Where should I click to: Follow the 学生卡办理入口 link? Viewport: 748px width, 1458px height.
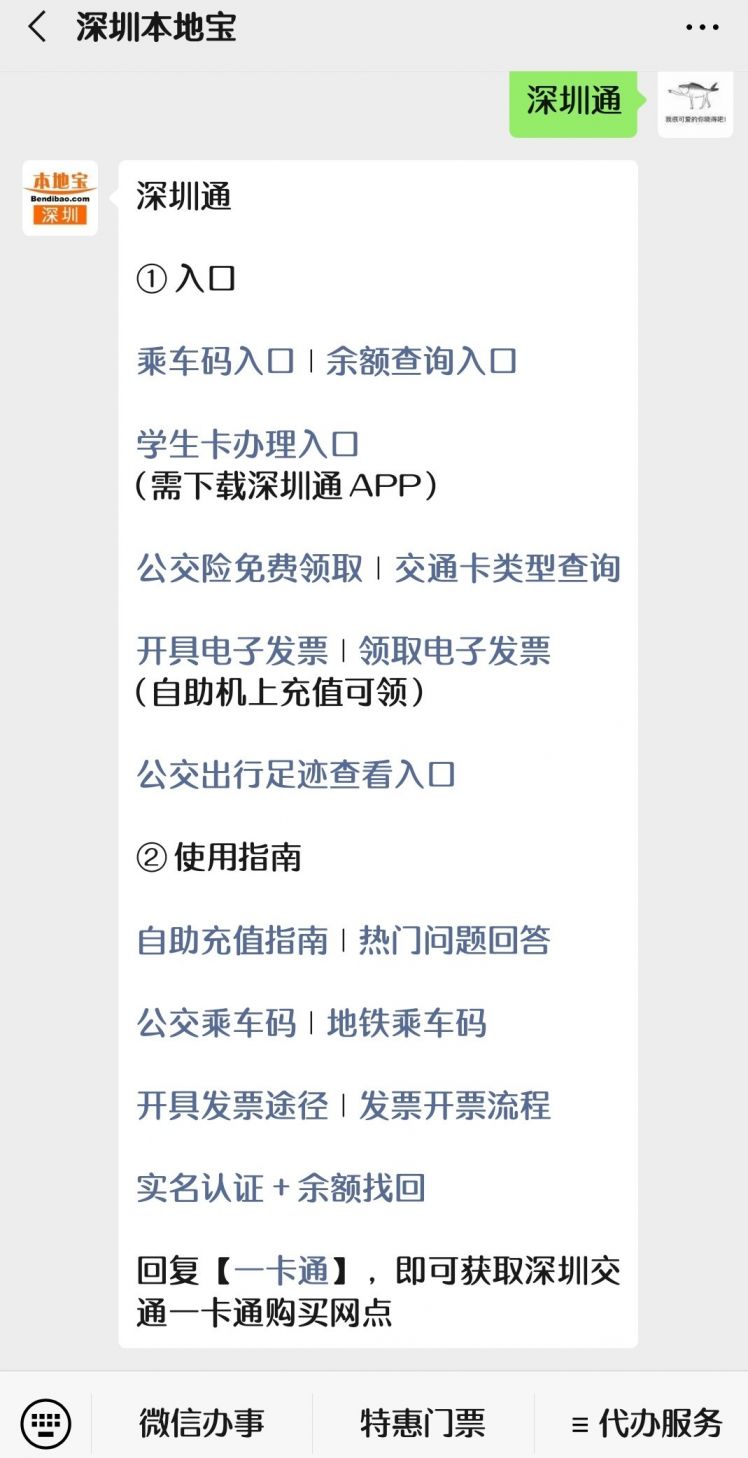[x=247, y=444]
